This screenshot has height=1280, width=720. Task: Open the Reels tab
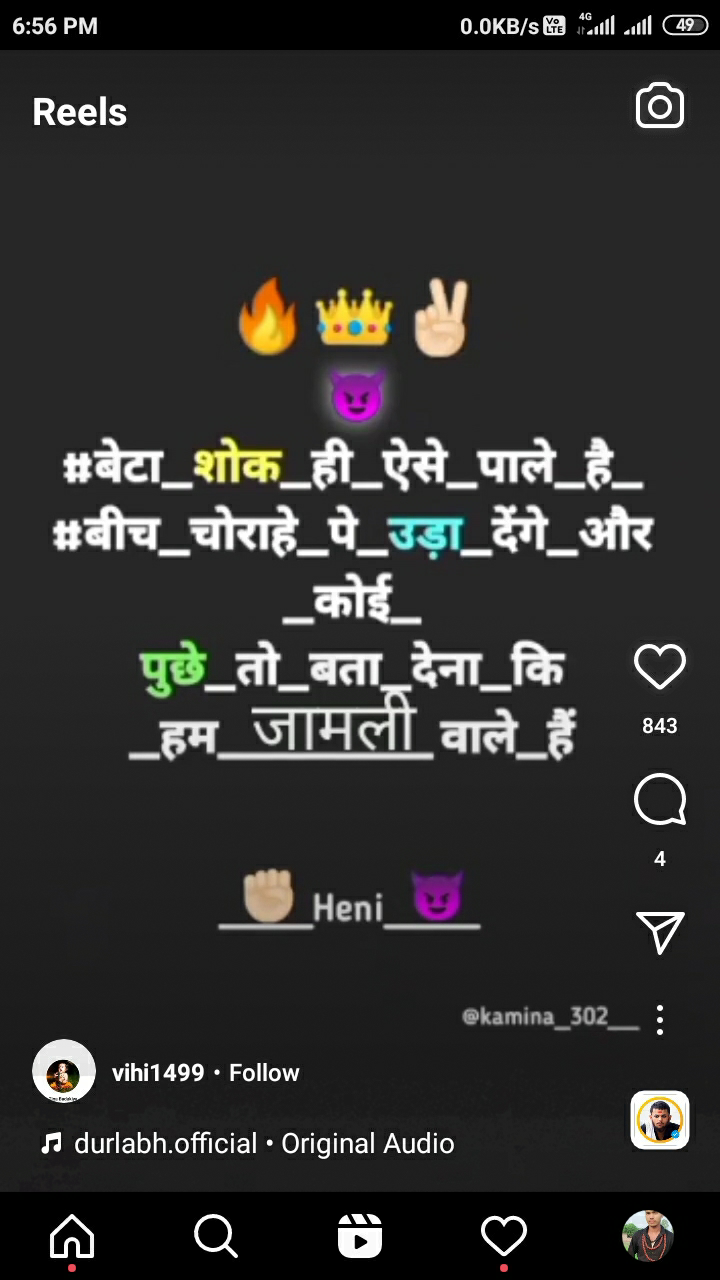coord(360,1236)
